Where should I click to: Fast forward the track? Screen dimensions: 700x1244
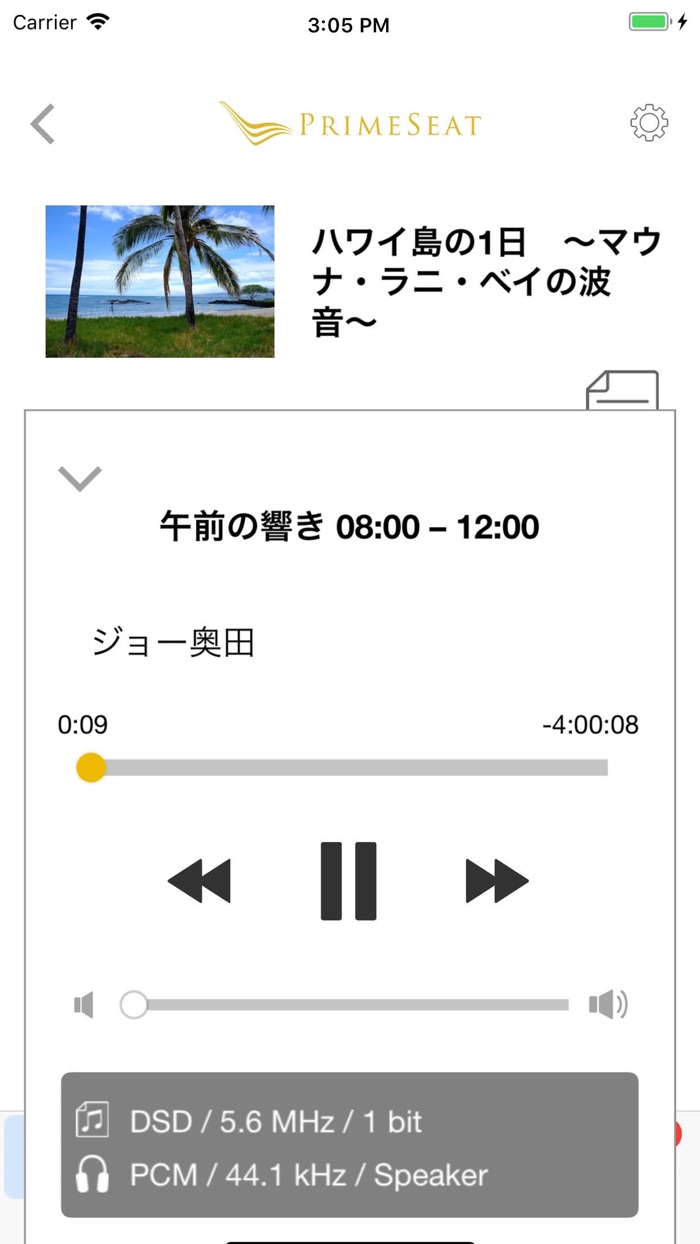click(497, 880)
